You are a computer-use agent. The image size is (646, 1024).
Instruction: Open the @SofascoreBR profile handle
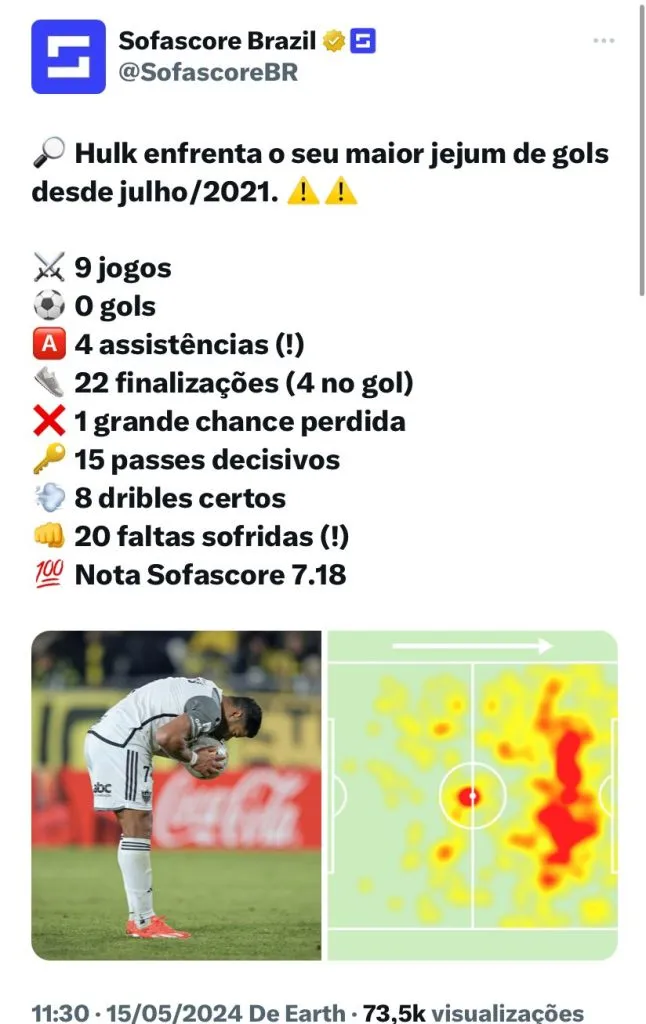click(x=208, y=73)
